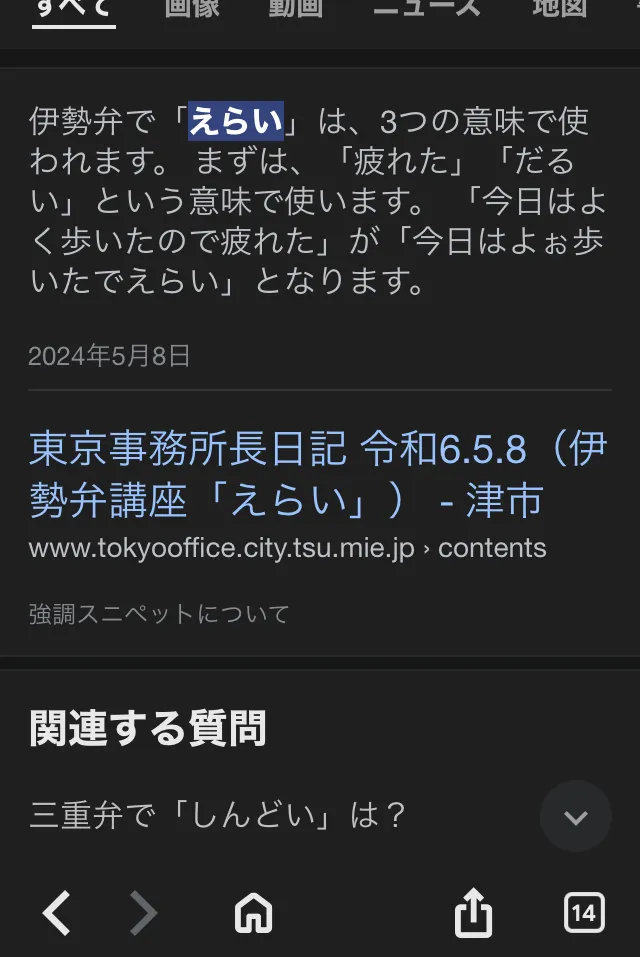Open 強調スニペットについて info link
The height and width of the screenshot is (957, 640).
point(158,614)
